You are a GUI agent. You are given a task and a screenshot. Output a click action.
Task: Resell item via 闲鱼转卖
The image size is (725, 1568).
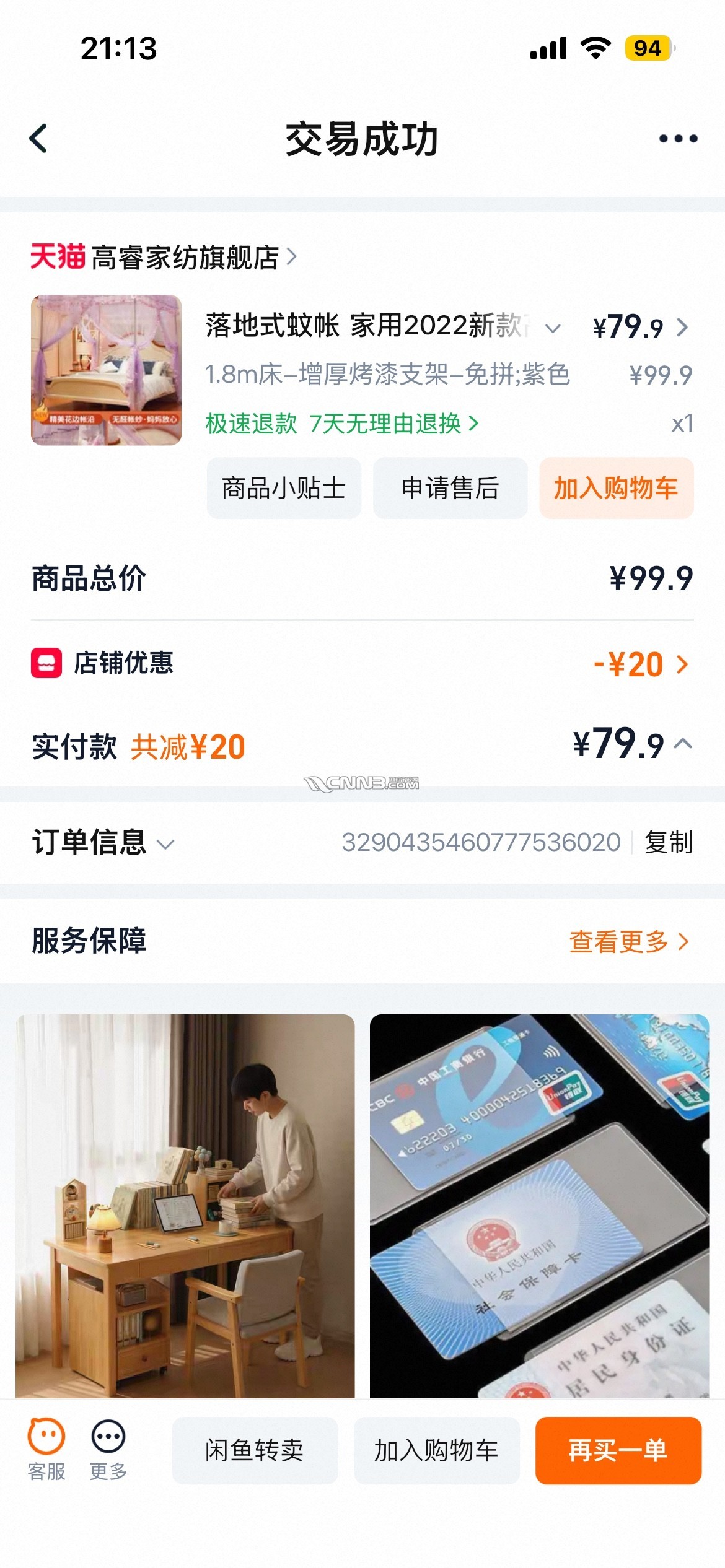click(x=255, y=1450)
